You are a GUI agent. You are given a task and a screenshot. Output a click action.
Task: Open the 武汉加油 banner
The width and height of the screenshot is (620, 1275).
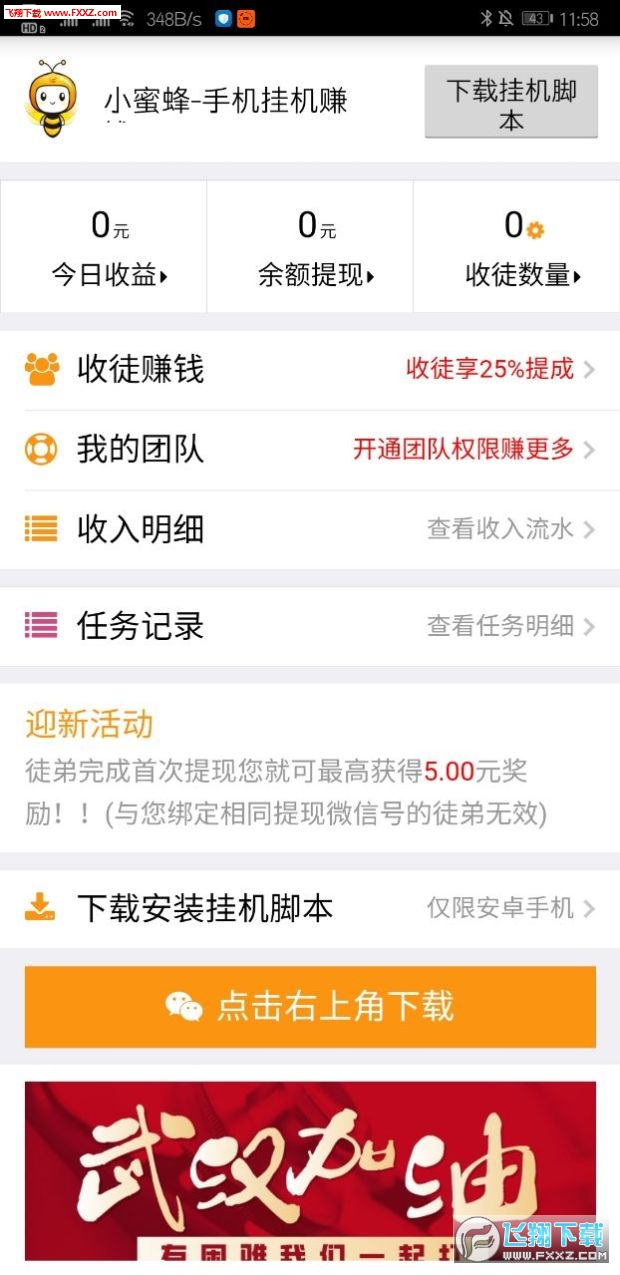[310, 1170]
